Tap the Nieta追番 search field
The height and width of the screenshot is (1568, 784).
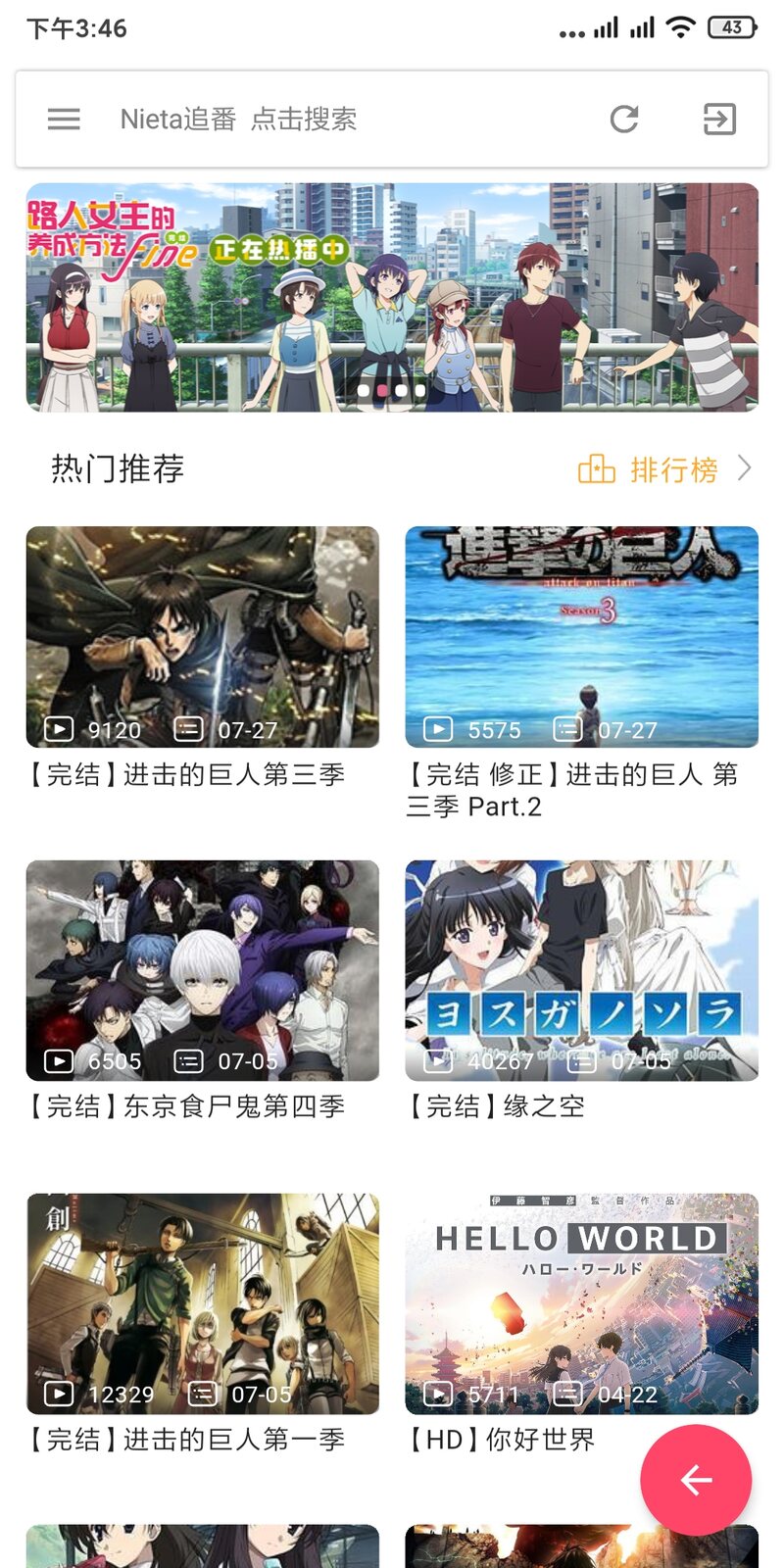coord(294,120)
